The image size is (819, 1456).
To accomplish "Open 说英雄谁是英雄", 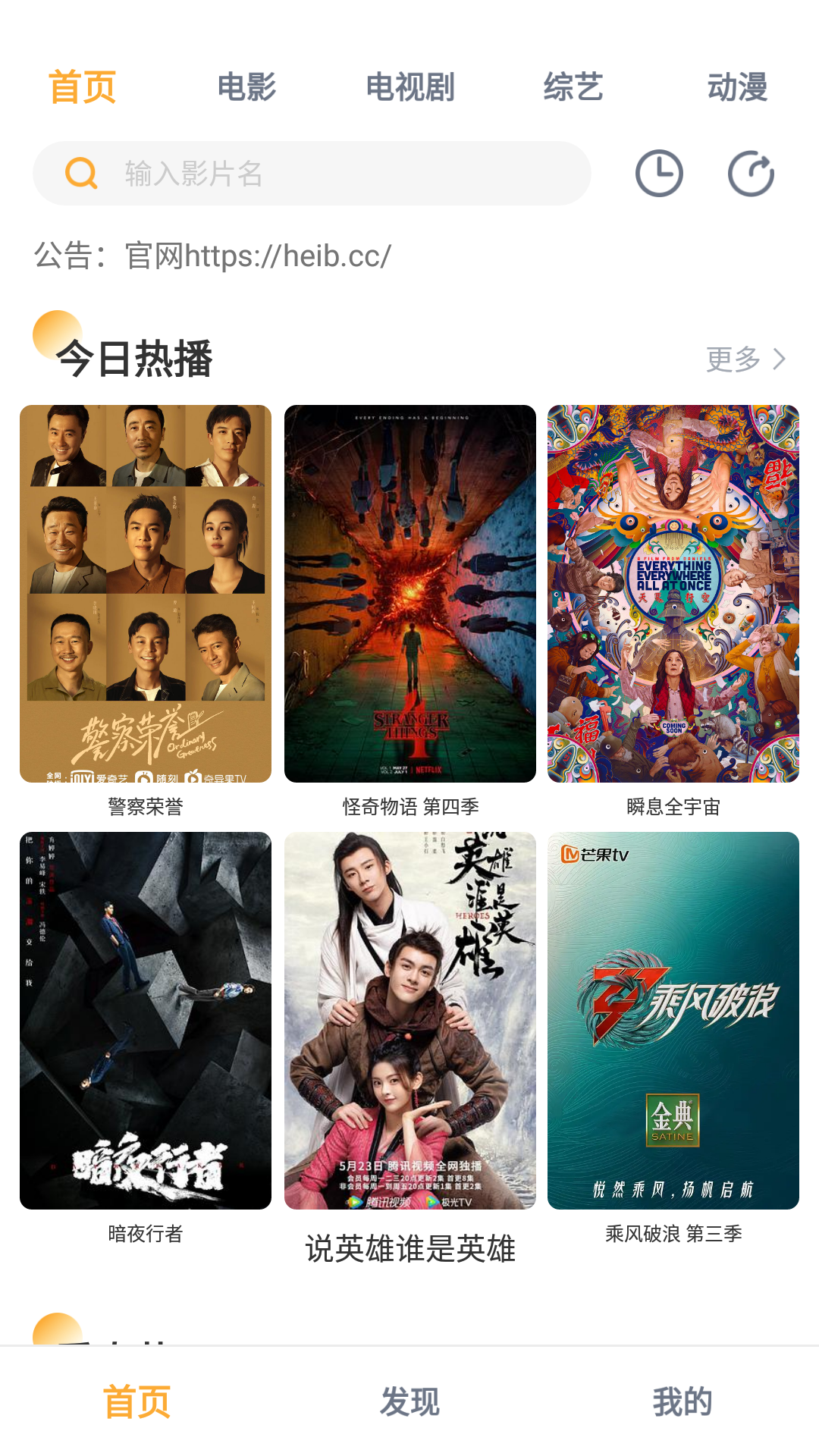I will pyautogui.click(x=410, y=1021).
